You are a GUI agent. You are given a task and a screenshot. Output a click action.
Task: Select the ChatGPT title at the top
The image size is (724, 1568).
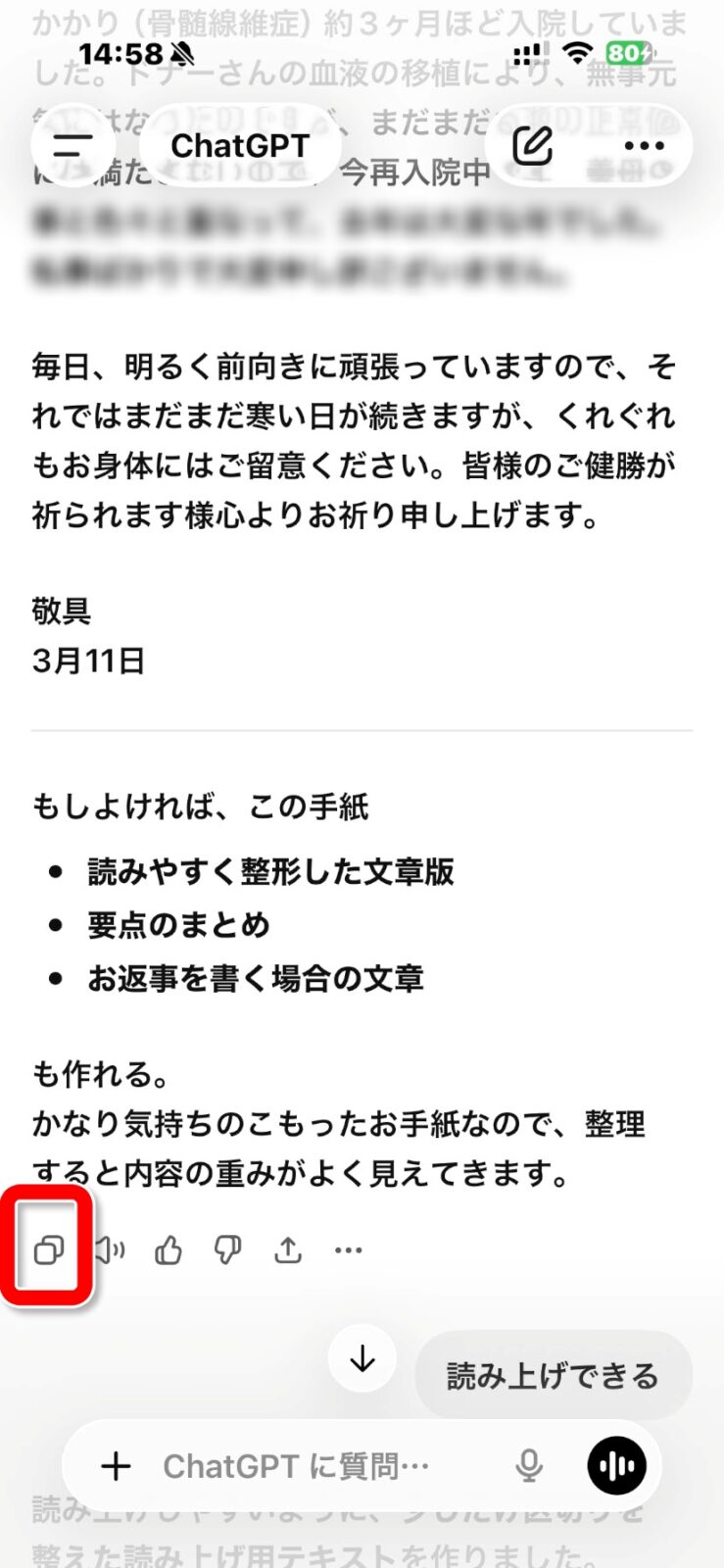[241, 145]
